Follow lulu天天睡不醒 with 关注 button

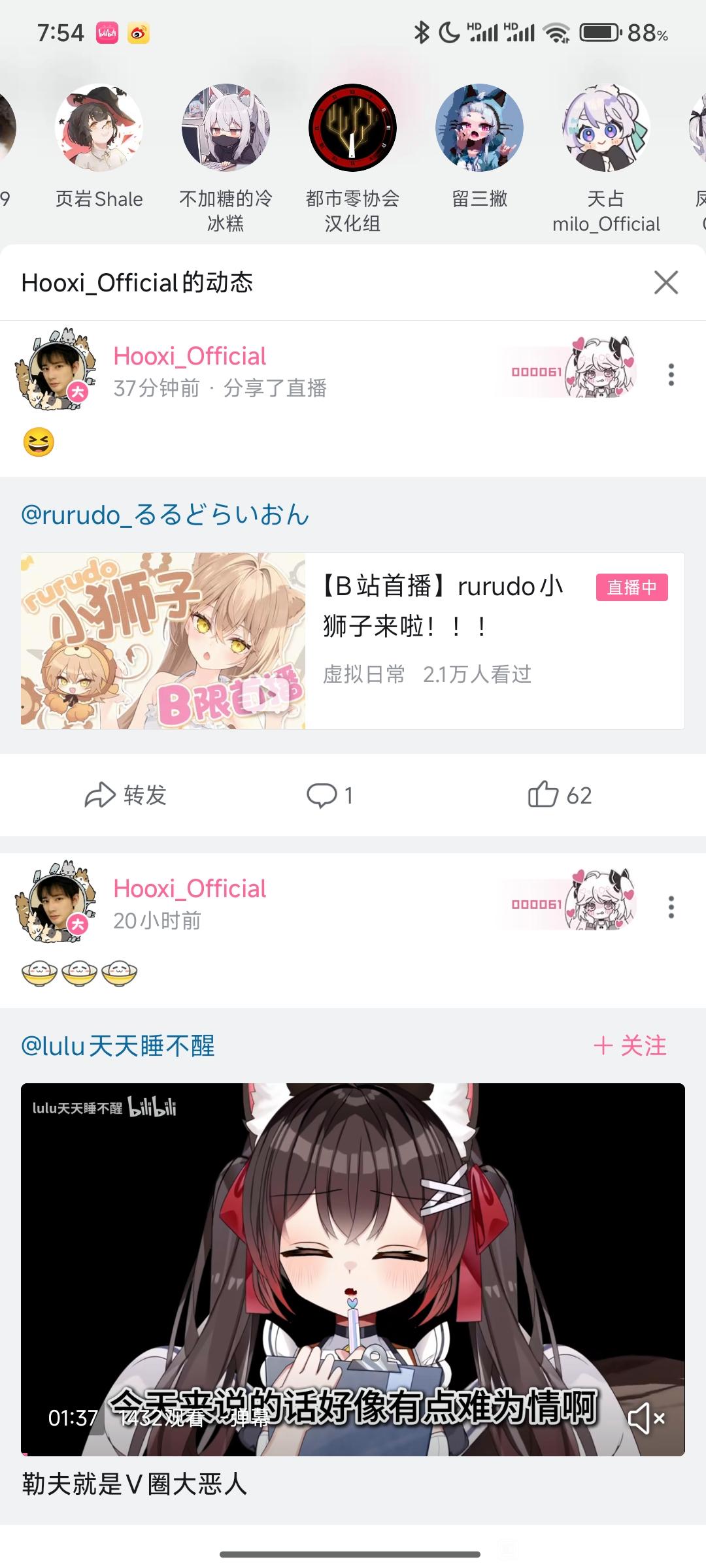point(630,1046)
